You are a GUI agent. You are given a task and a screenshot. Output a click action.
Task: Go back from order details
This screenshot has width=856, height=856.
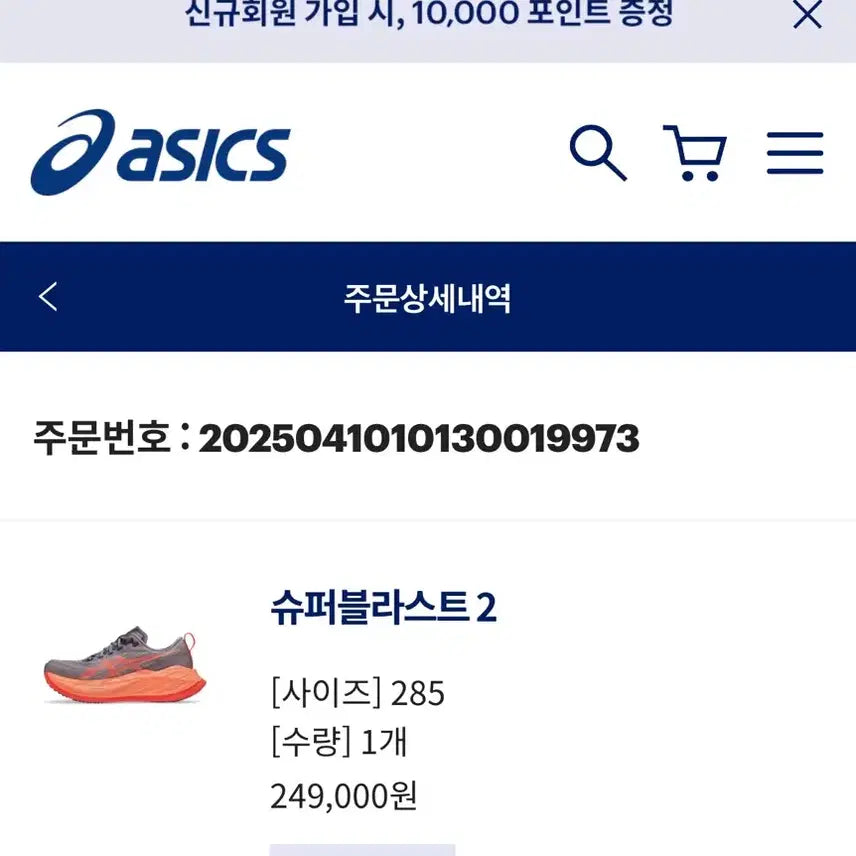(48, 297)
